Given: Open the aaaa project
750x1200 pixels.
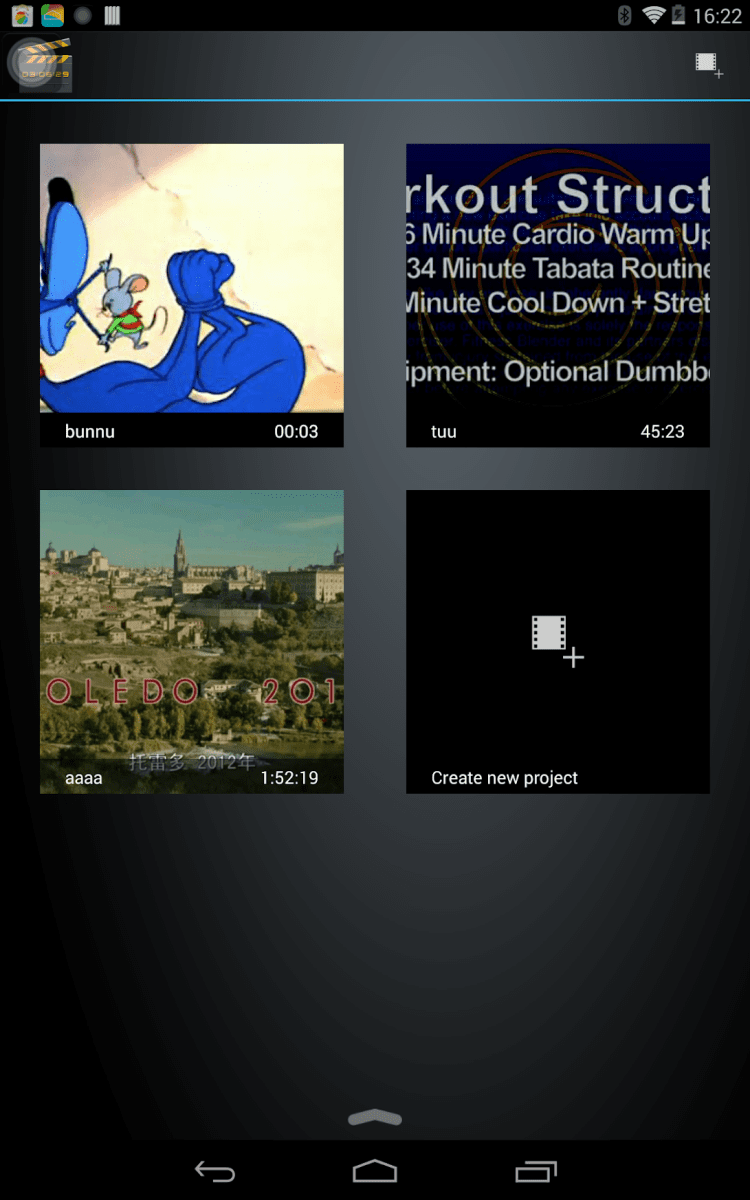Looking at the screenshot, I should coord(191,641).
